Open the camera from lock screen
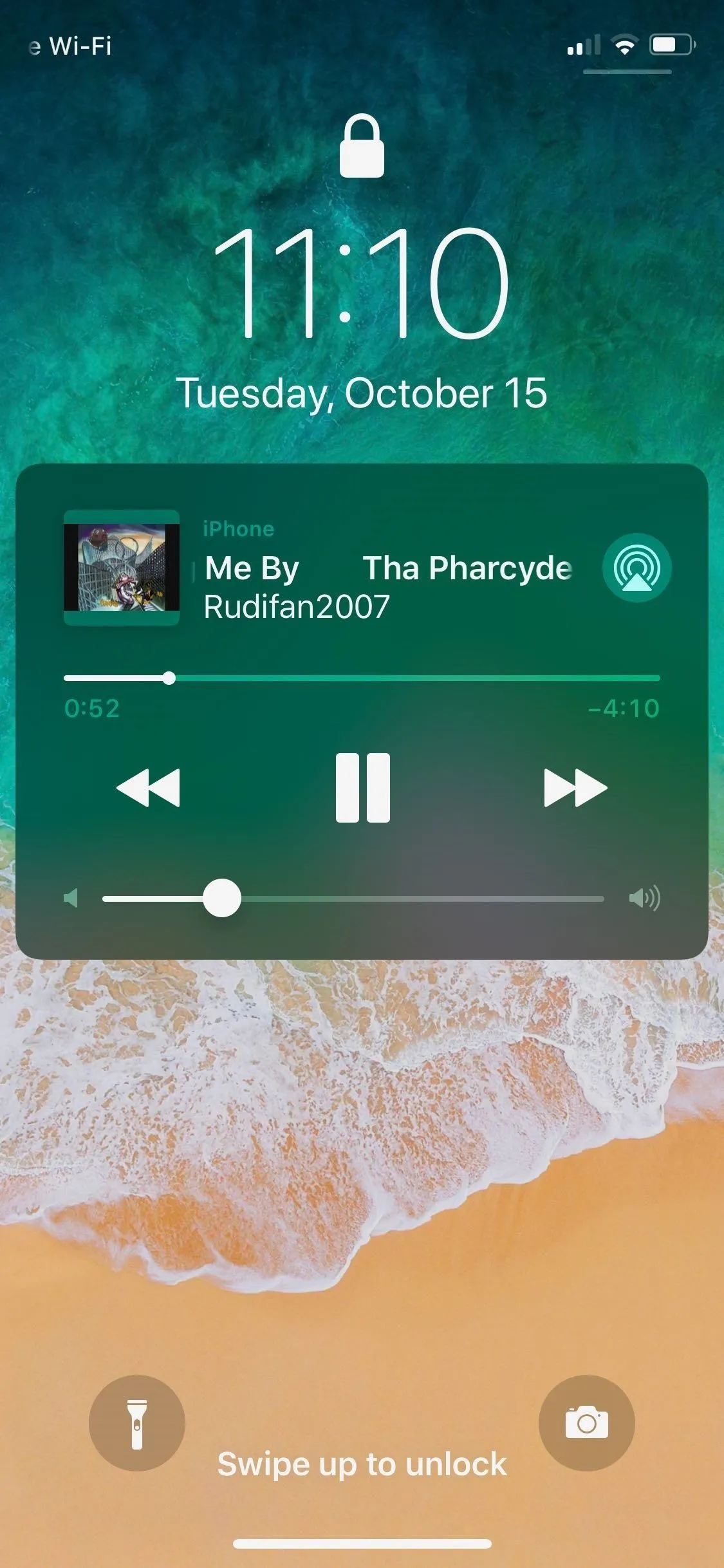 click(x=586, y=1423)
